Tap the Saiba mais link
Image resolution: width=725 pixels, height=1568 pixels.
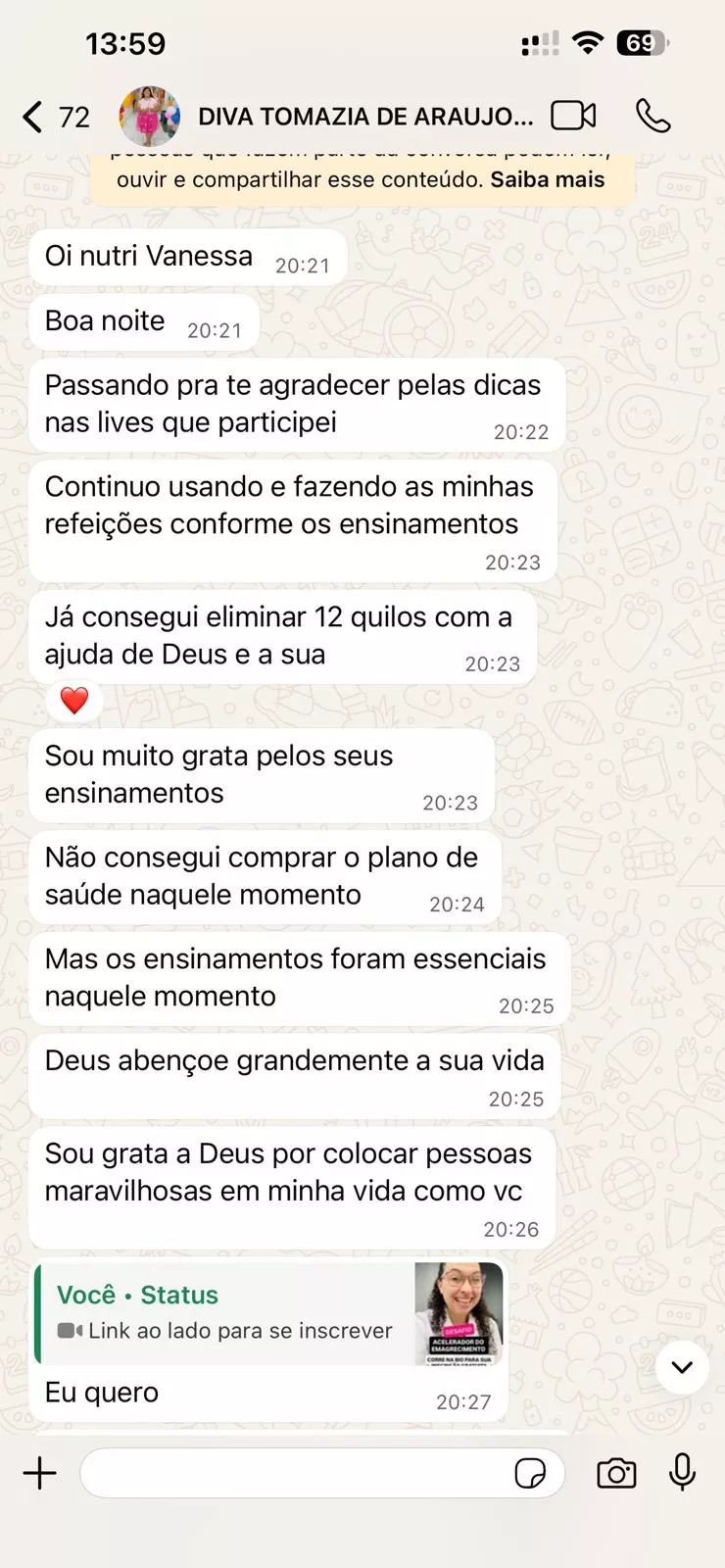pos(548,180)
